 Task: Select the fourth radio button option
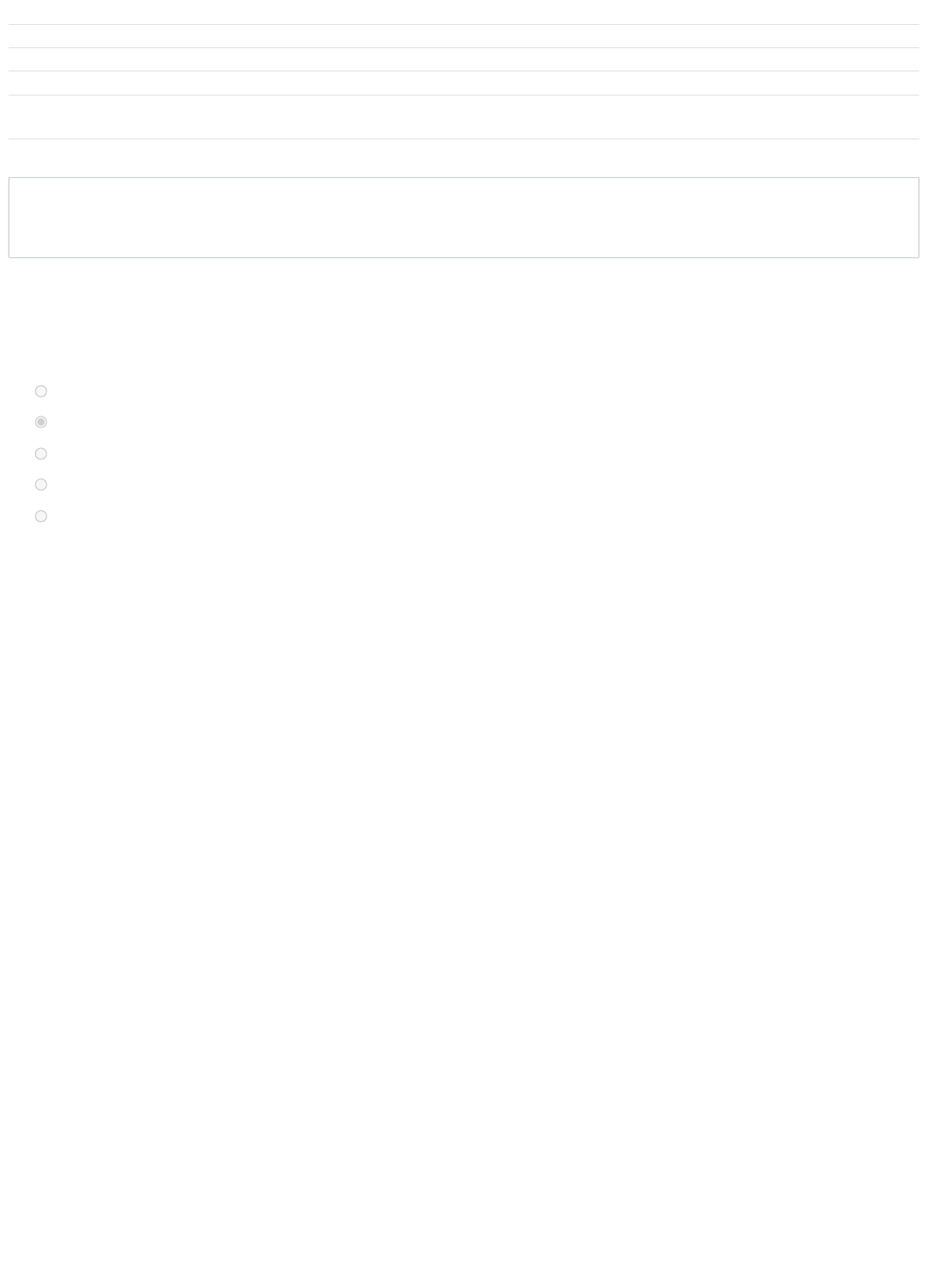point(40,484)
